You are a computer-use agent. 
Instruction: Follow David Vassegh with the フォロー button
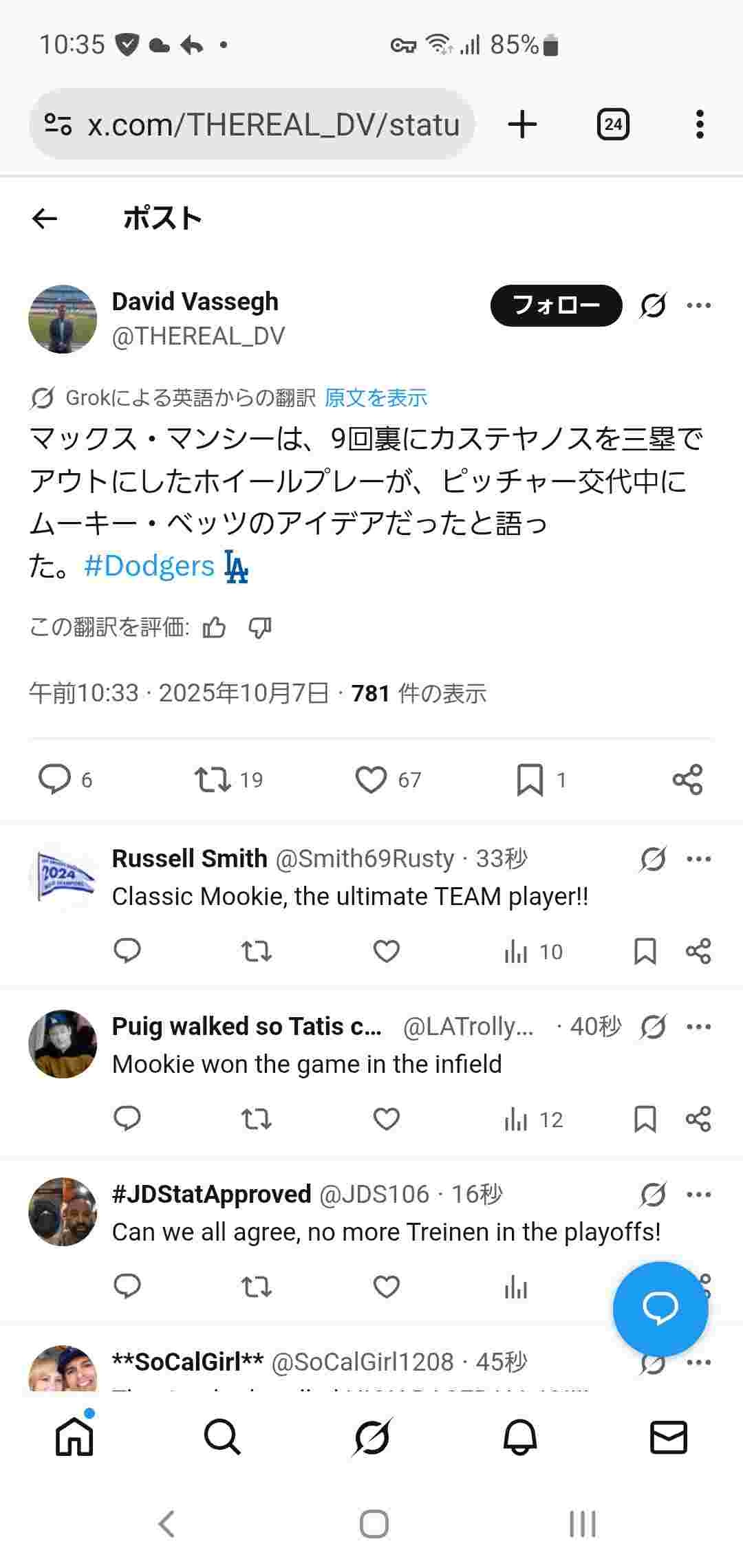point(556,305)
